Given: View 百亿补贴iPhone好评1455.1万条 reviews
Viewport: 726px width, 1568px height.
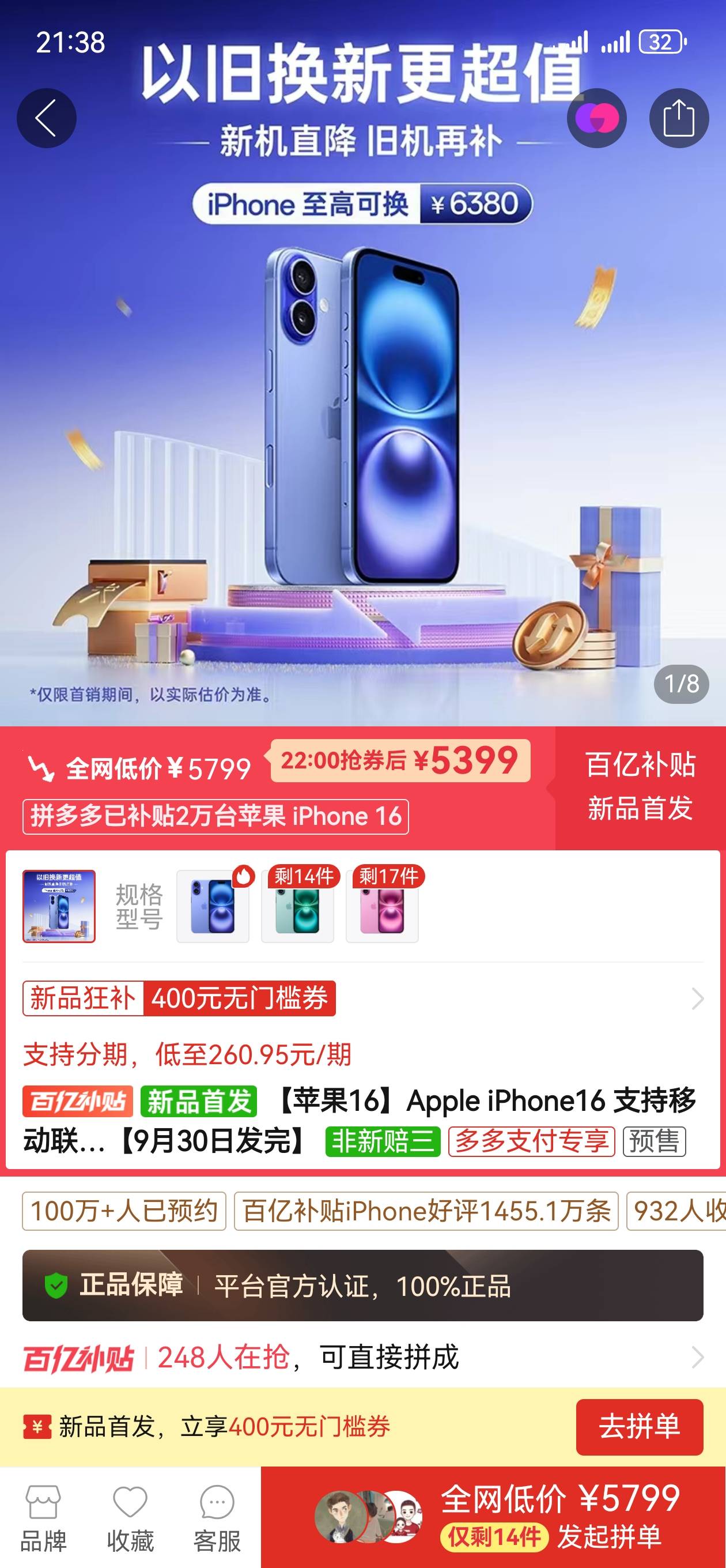Looking at the screenshot, I should click(426, 1211).
